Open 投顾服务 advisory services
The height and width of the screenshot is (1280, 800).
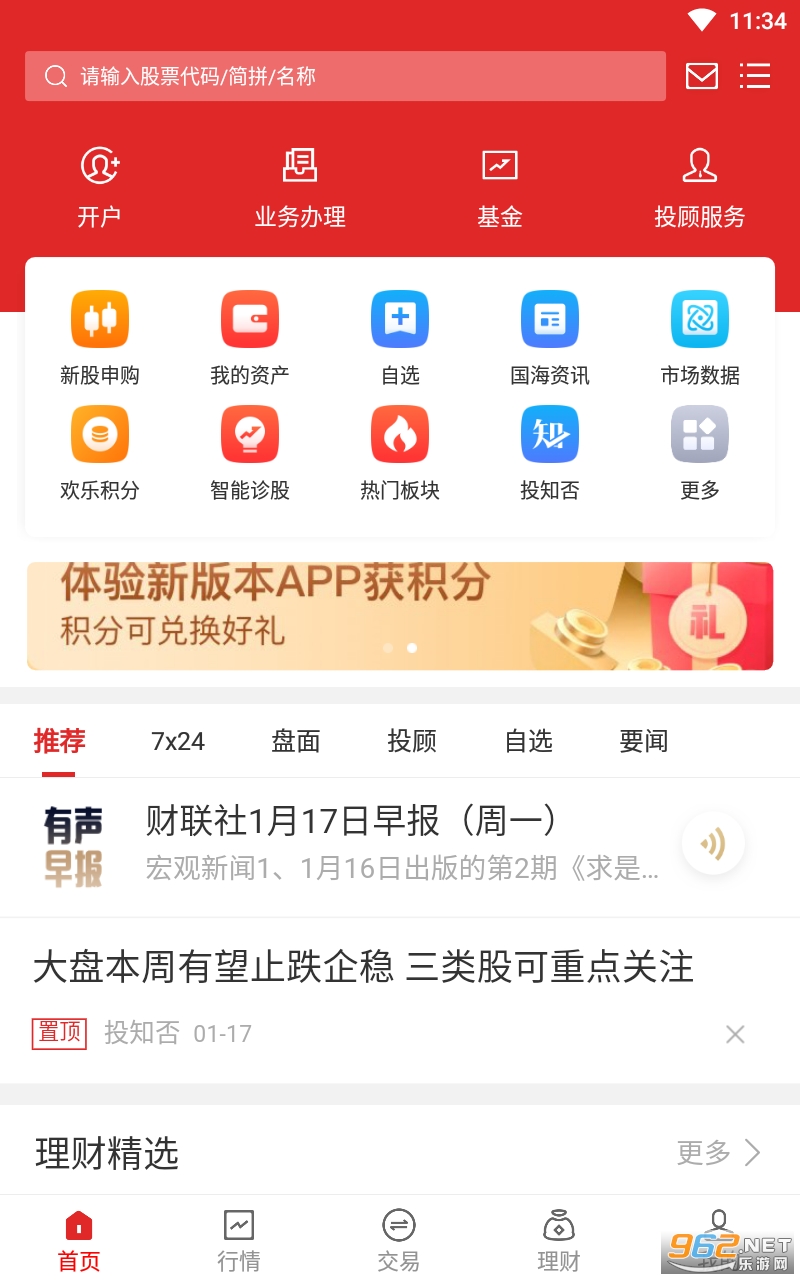pyautogui.click(x=699, y=186)
